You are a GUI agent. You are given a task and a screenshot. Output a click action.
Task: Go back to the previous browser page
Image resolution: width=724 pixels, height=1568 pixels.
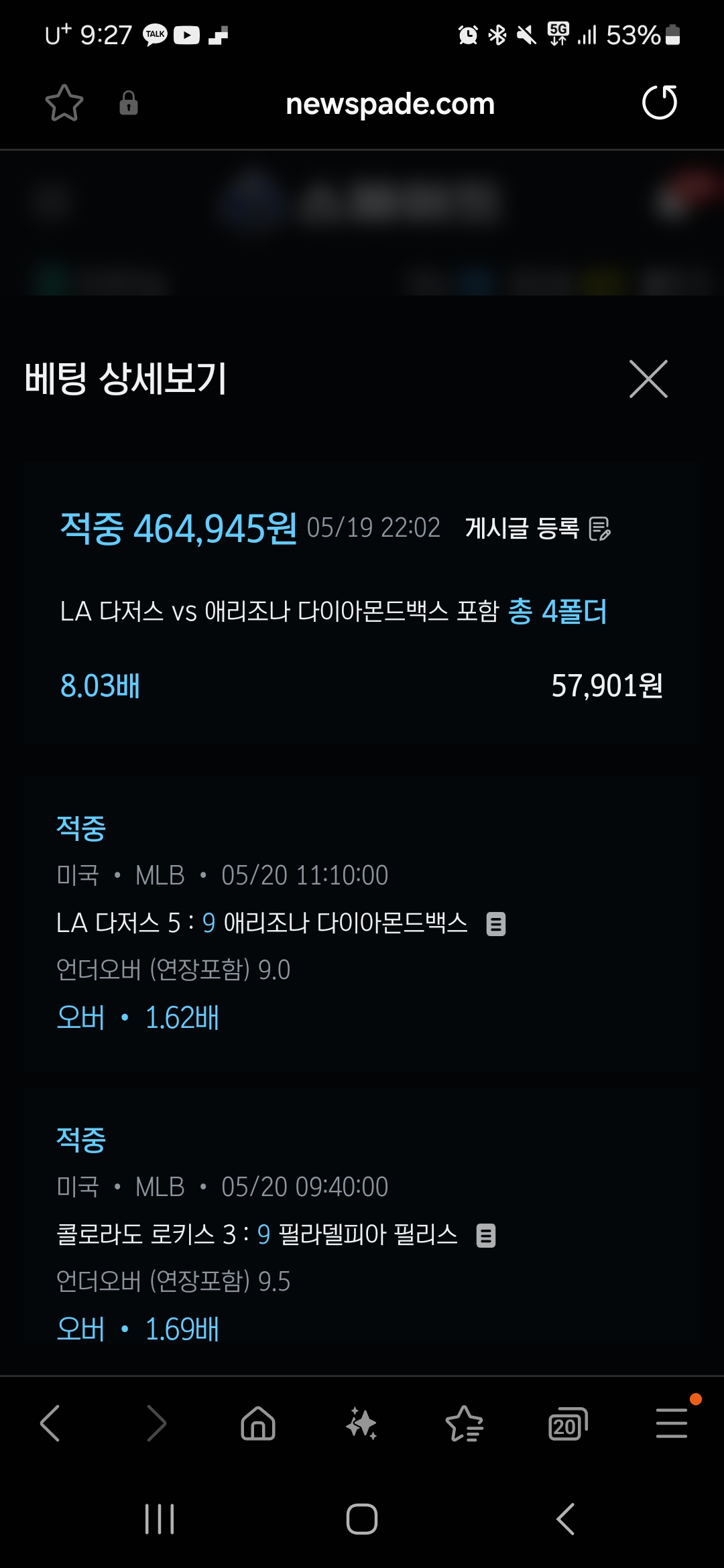click(x=50, y=1423)
